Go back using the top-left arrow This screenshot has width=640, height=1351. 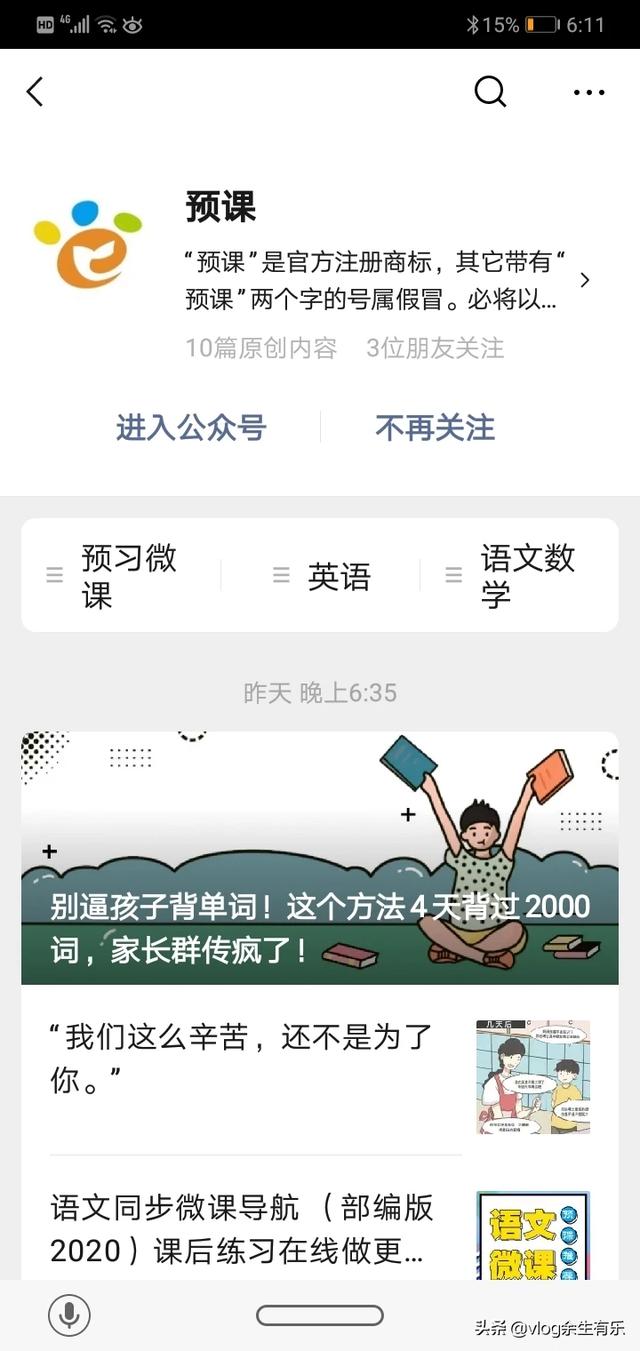tap(35, 92)
